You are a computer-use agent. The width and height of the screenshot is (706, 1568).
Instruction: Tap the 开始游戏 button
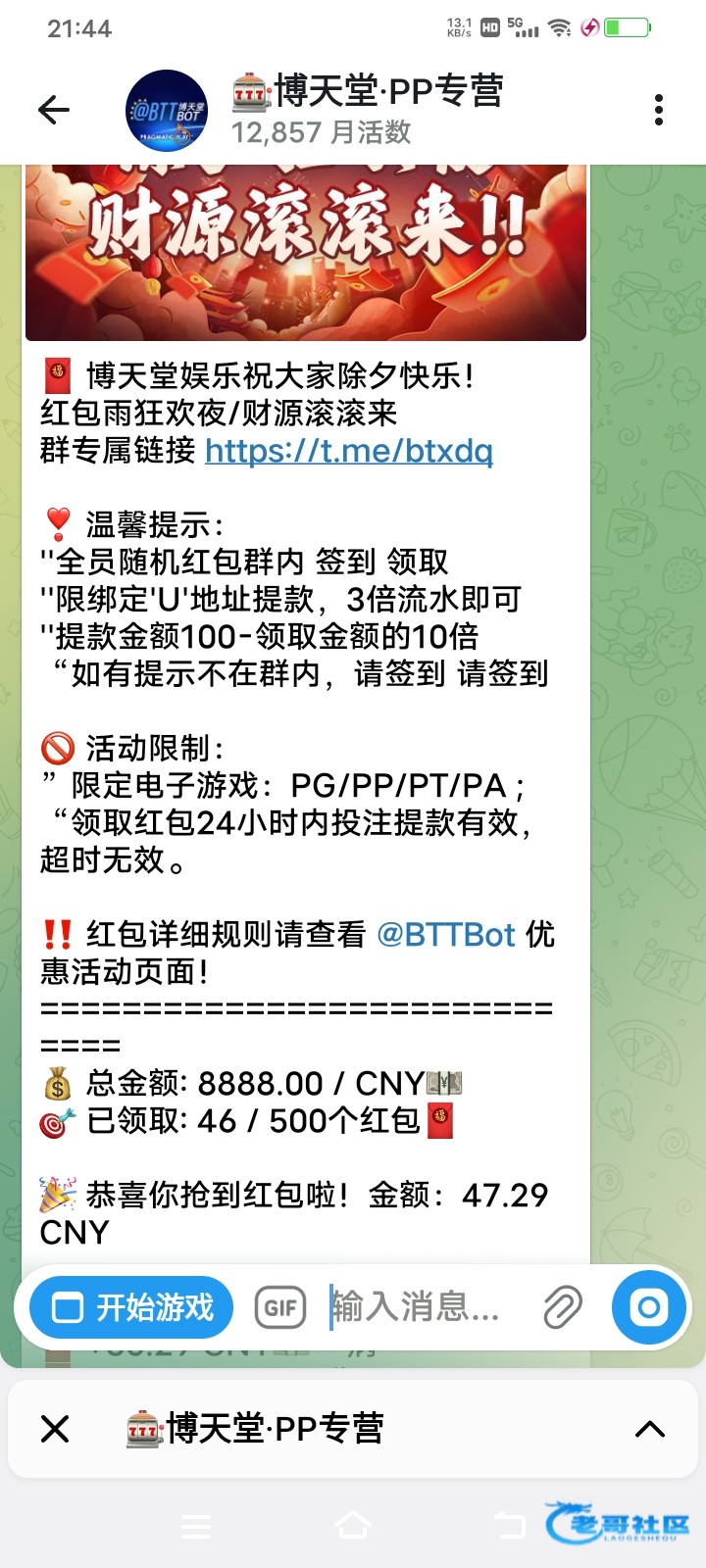click(131, 1307)
